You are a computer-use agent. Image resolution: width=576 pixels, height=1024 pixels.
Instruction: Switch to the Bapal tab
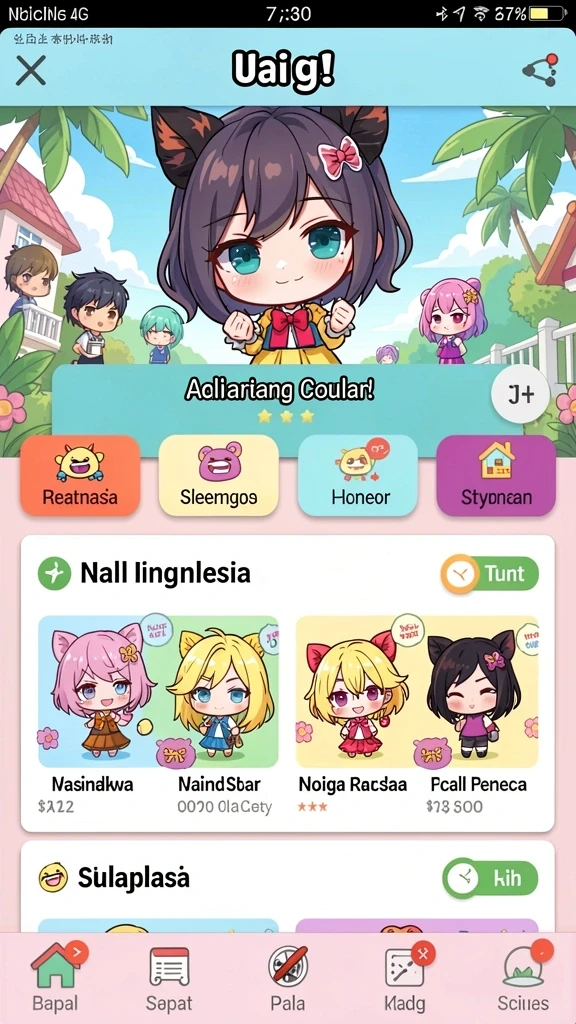[x=56, y=977]
